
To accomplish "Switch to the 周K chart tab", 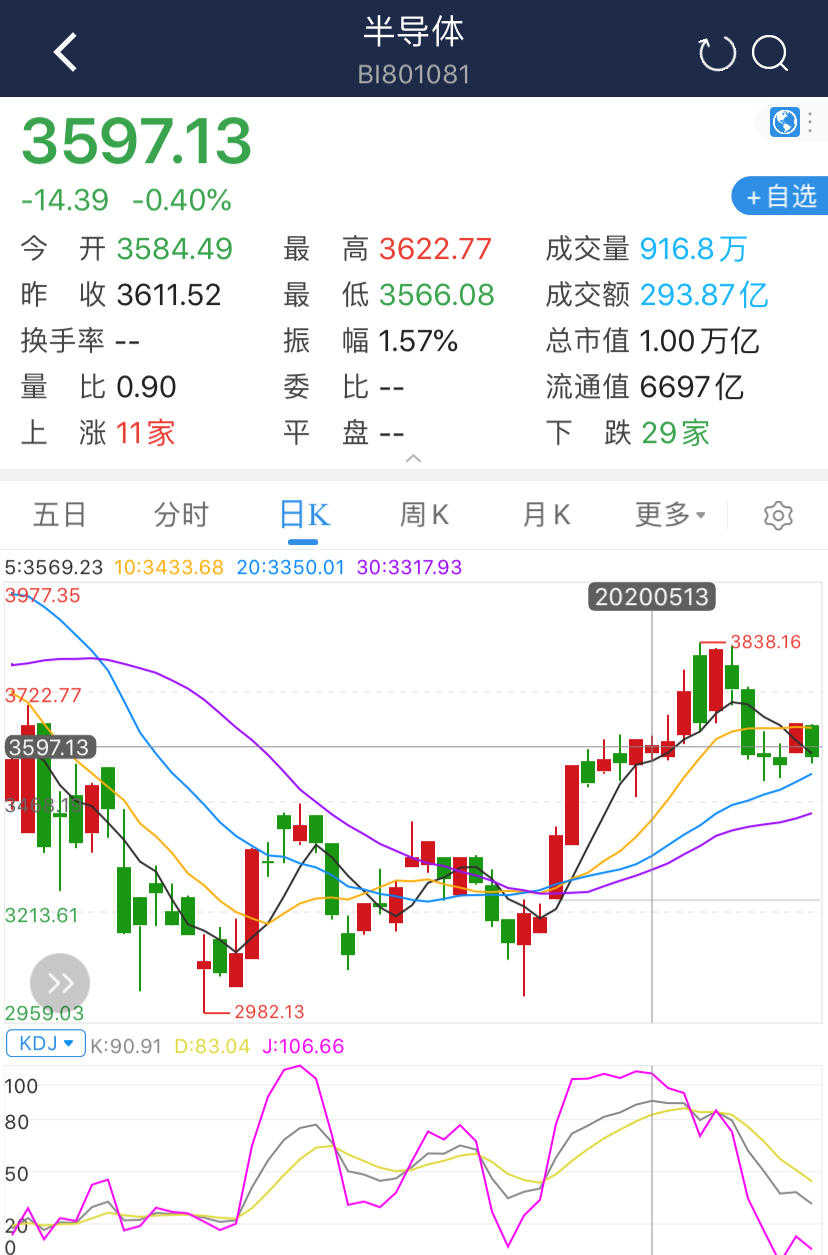I will pyautogui.click(x=425, y=515).
